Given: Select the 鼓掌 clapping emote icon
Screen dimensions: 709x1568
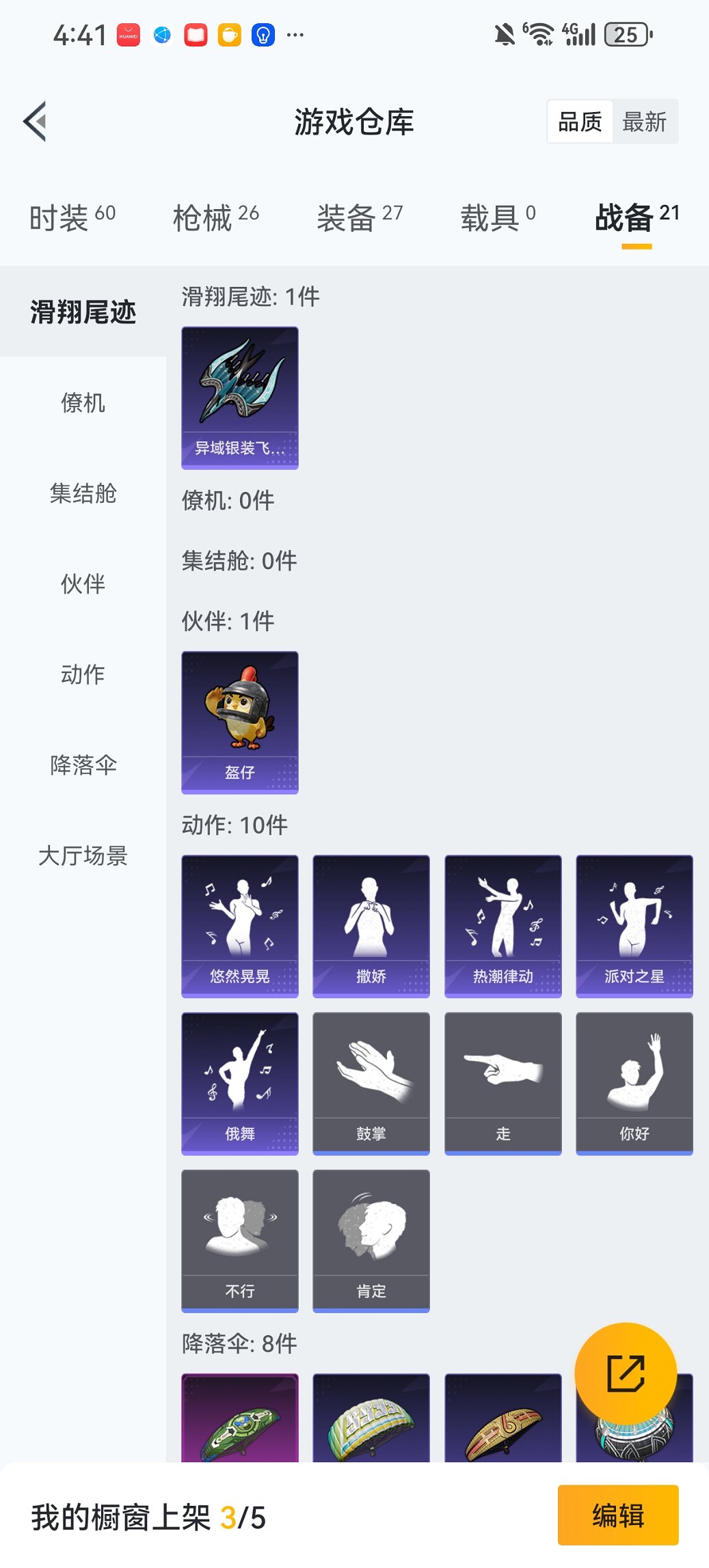Looking at the screenshot, I should [x=371, y=1073].
